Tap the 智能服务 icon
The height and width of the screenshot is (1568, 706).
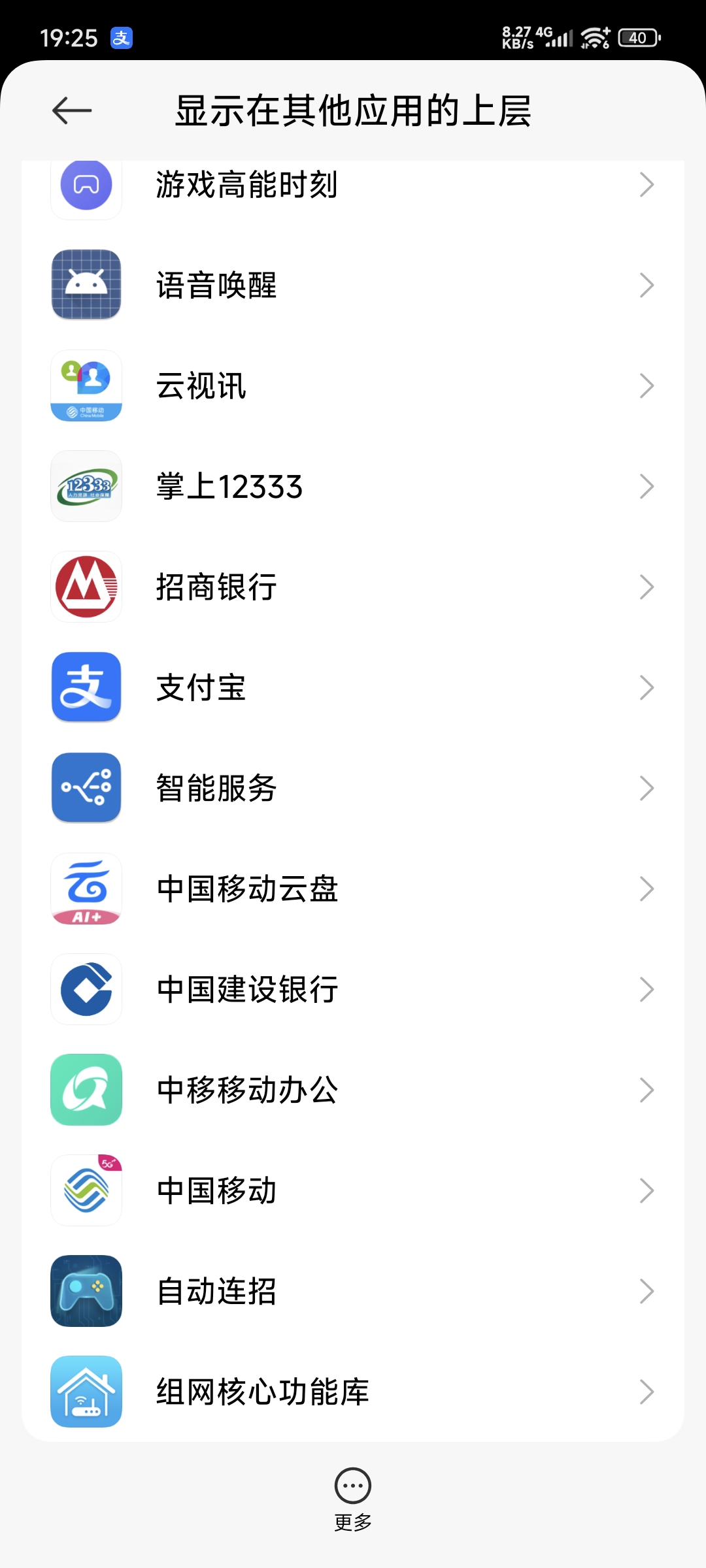click(86, 788)
